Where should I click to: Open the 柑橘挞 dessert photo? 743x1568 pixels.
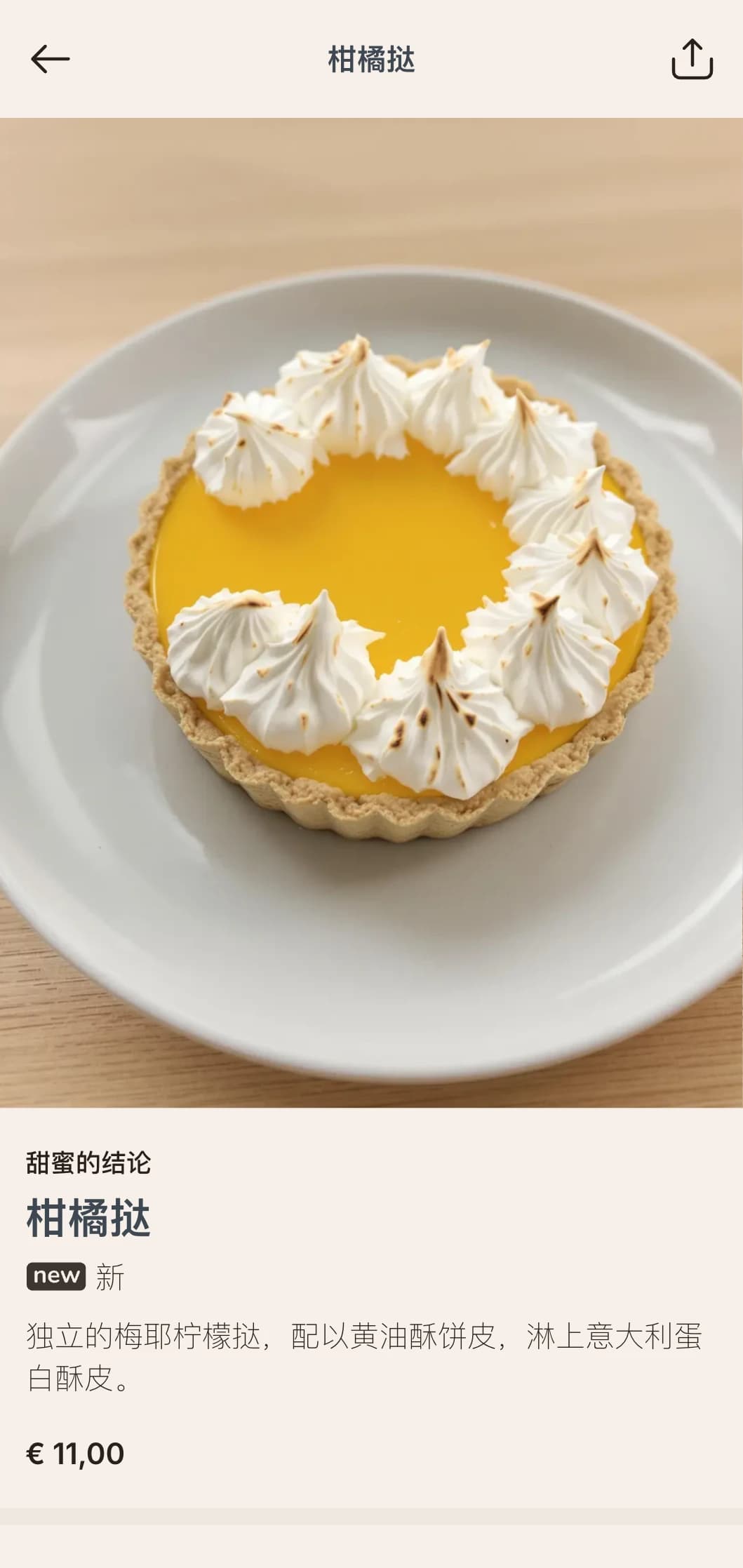(x=371, y=612)
